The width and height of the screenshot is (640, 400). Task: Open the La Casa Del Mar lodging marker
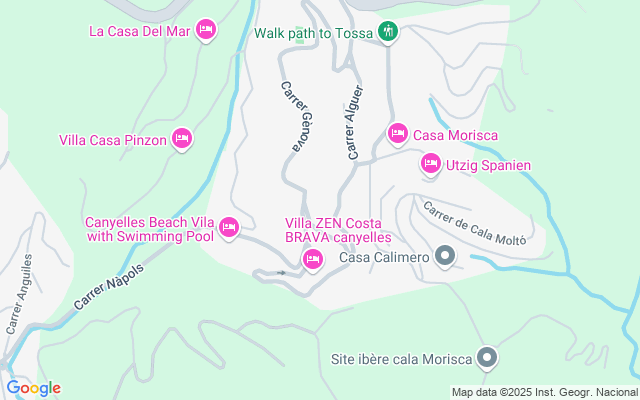[x=206, y=30]
